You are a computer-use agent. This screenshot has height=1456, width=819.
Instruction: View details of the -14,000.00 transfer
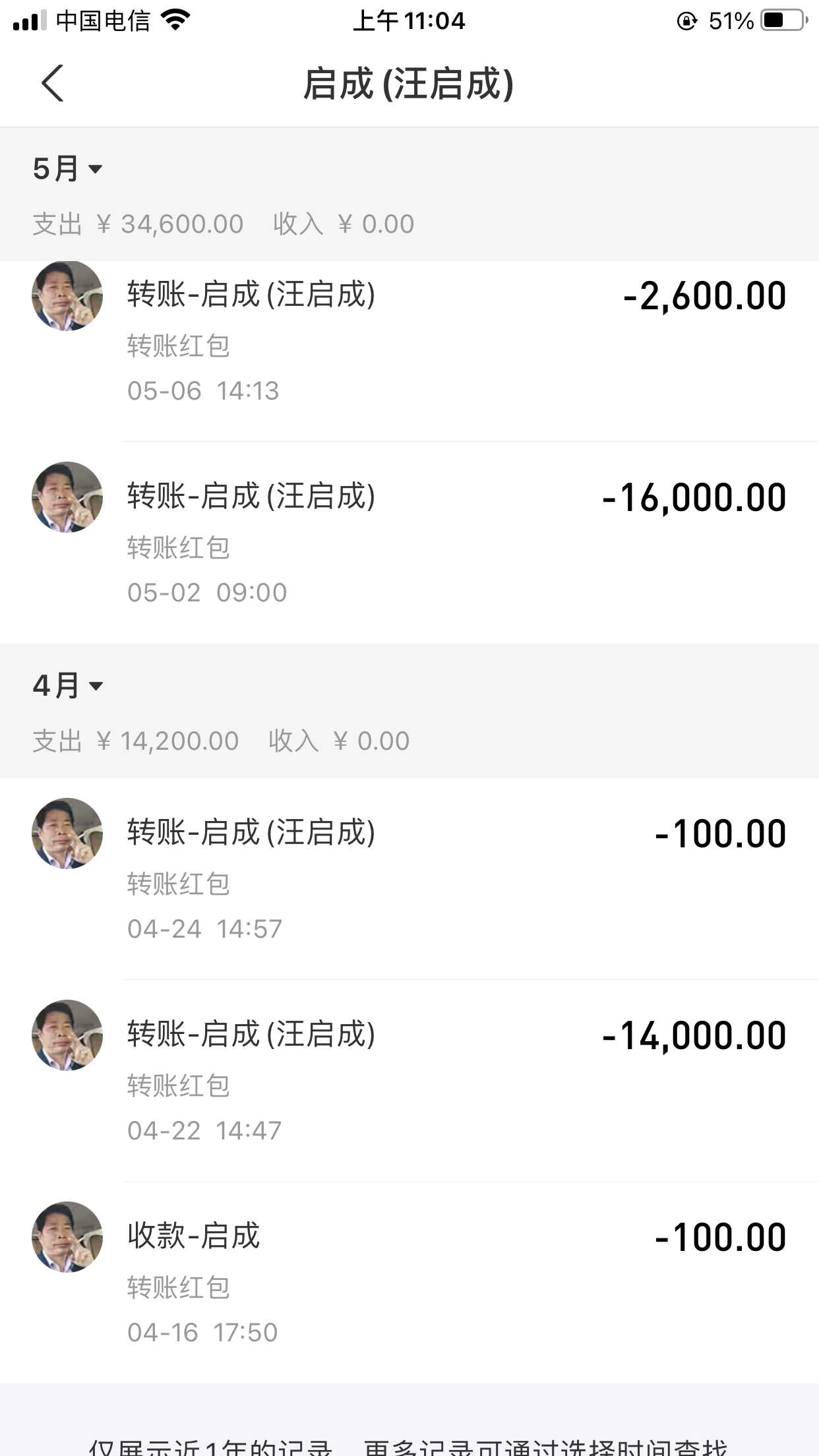409,1081
